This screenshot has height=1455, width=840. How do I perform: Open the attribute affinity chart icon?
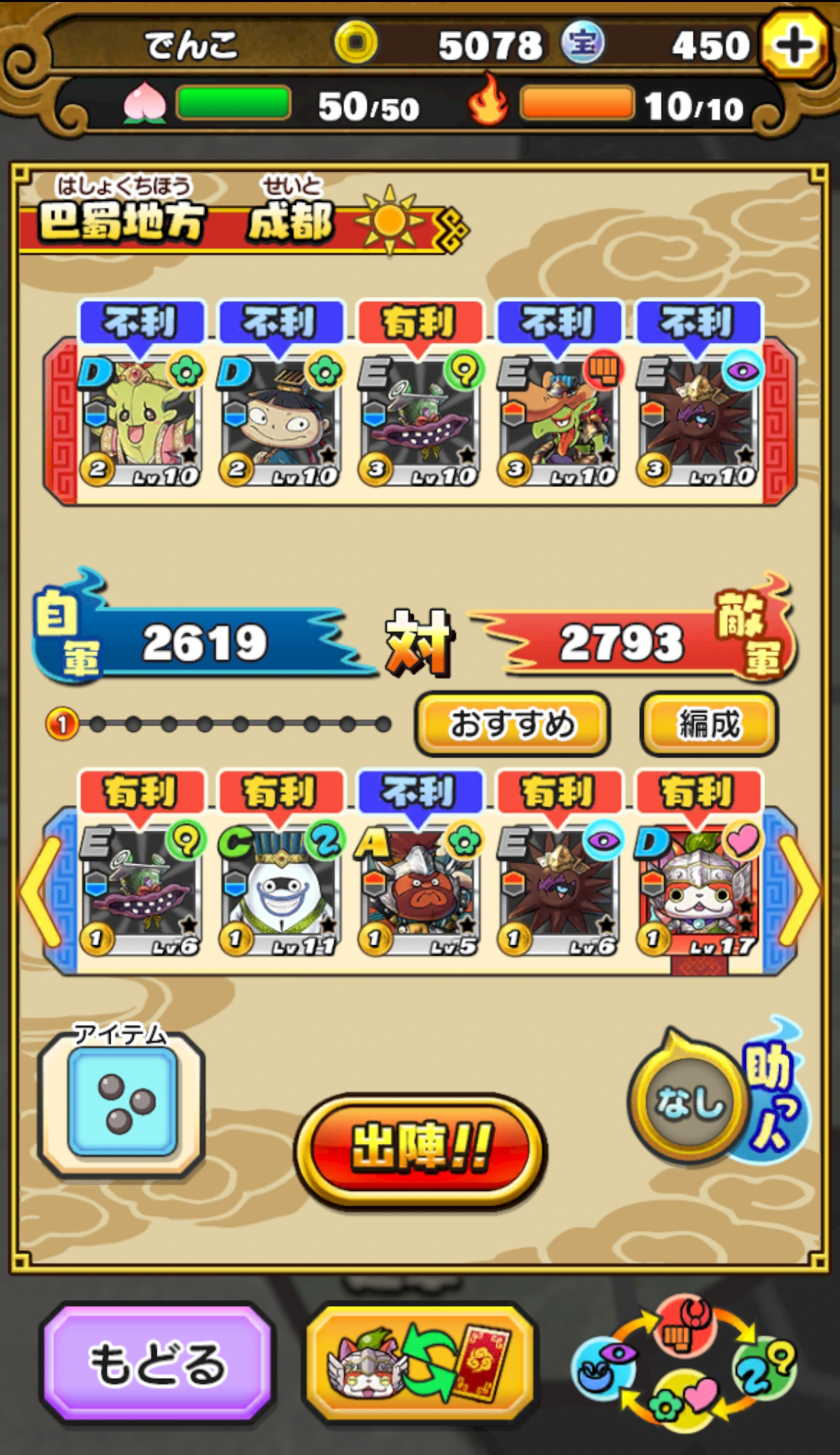click(684, 1363)
